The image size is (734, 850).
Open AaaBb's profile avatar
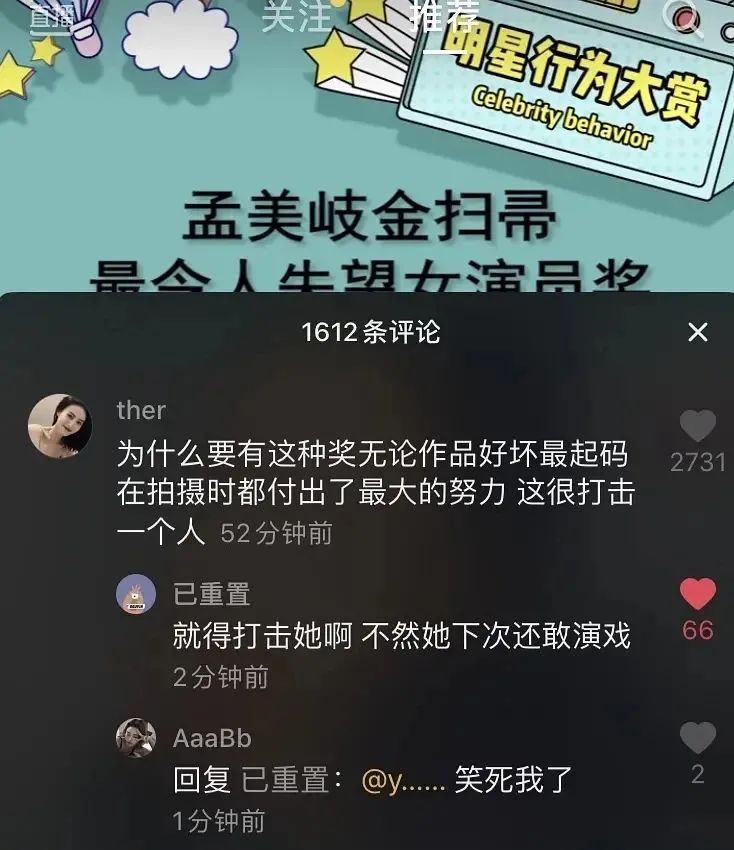click(133, 737)
